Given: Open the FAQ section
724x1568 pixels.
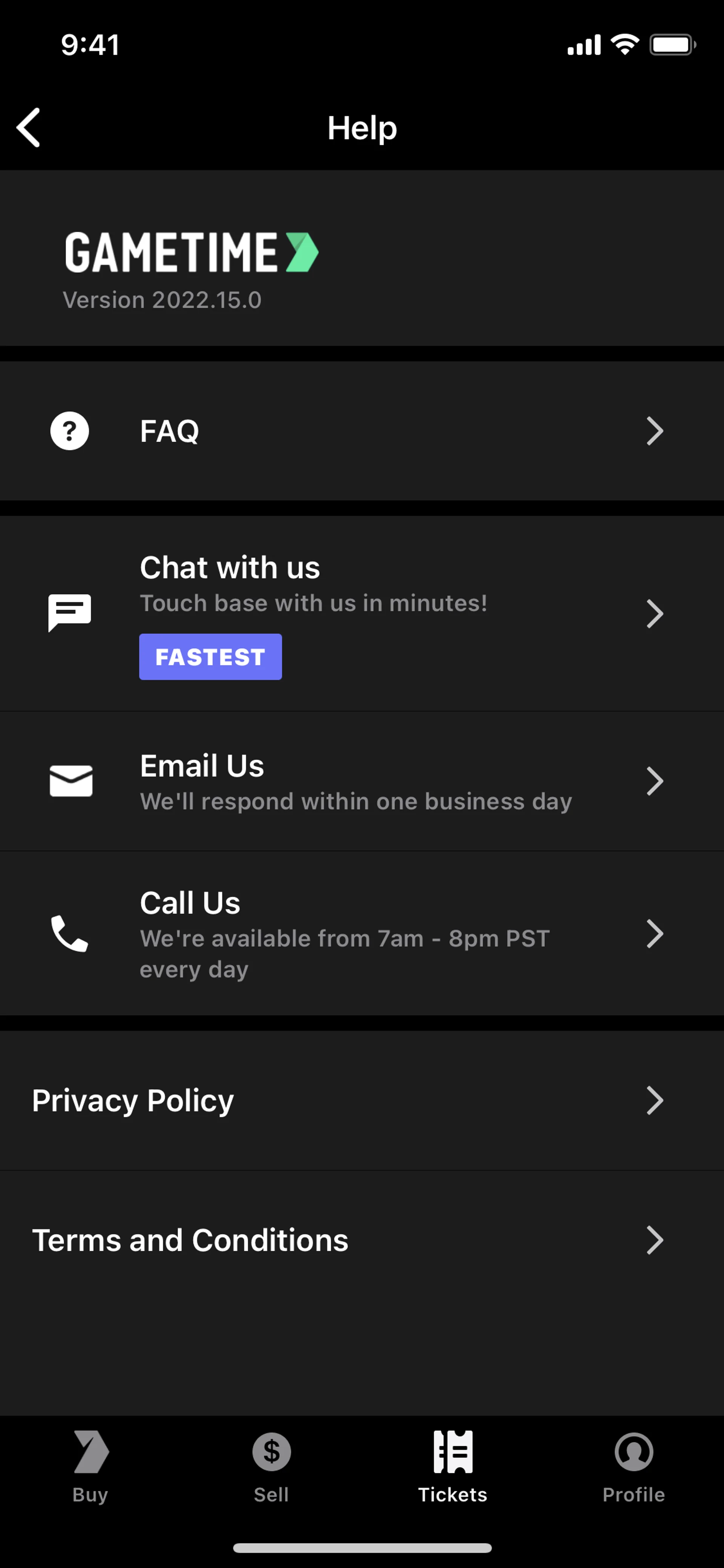Looking at the screenshot, I should point(361,431).
